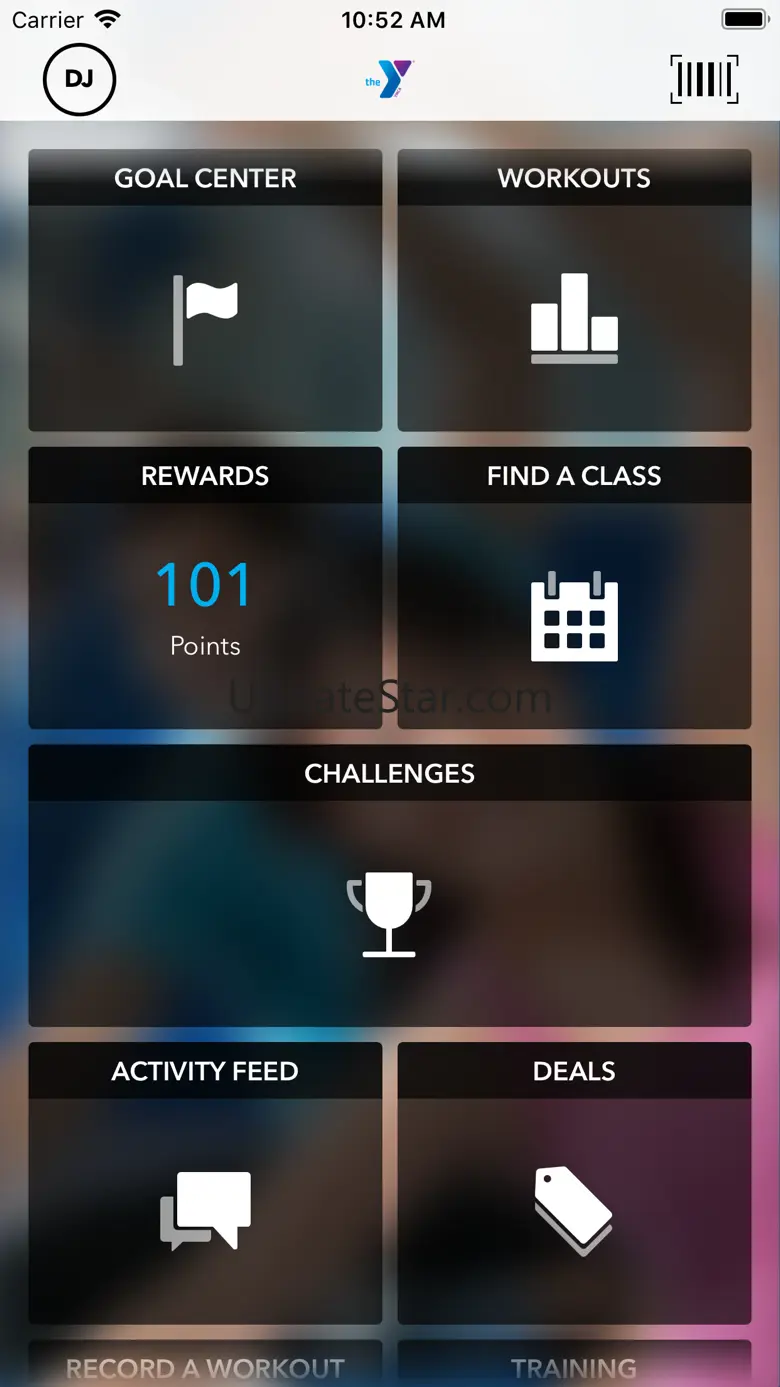This screenshot has height=1387, width=780.
Task: Go to Challenges
Action: [389, 885]
